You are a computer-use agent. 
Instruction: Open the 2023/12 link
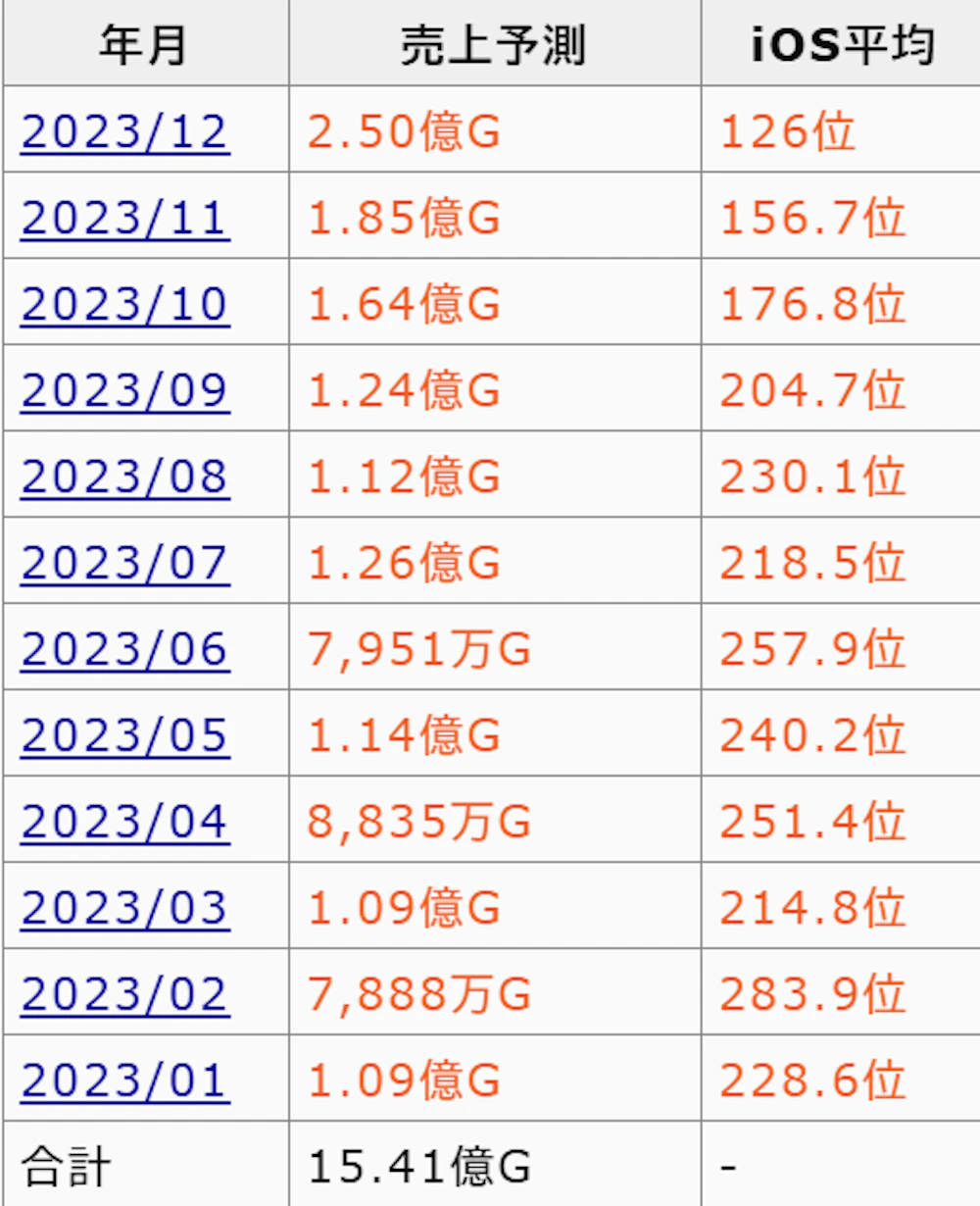(x=124, y=131)
